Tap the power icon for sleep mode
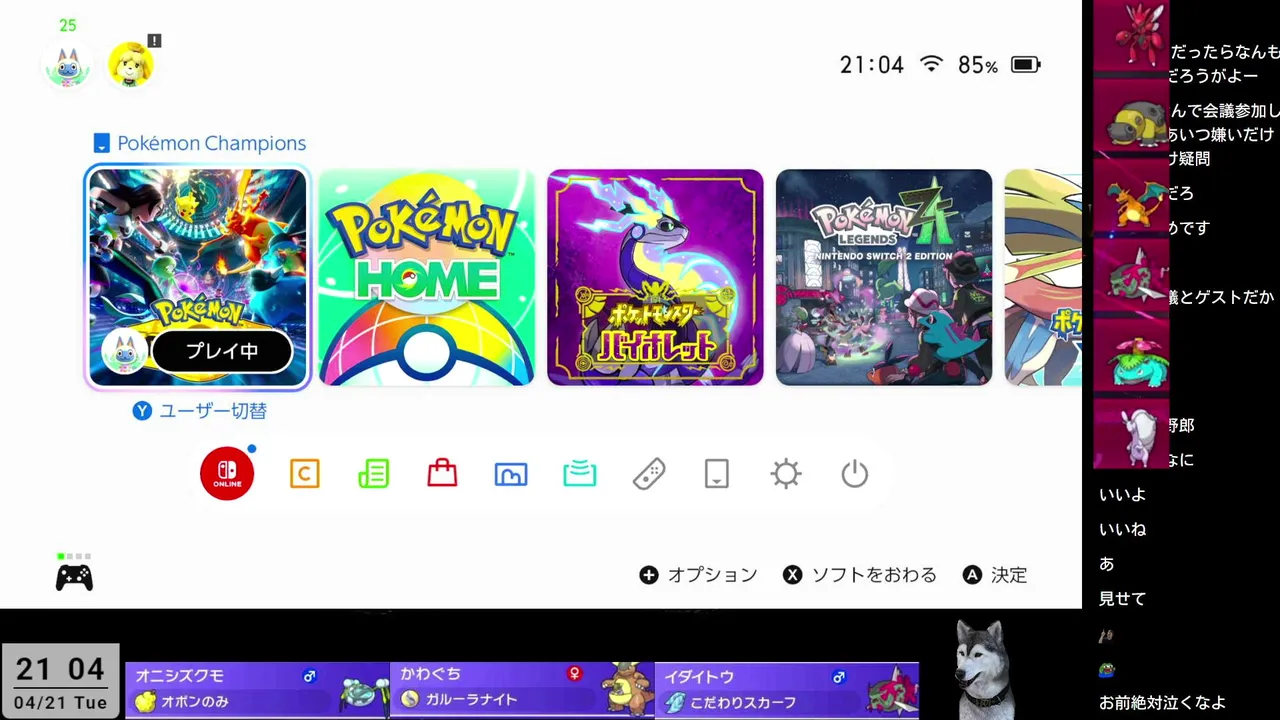 [x=855, y=474]
